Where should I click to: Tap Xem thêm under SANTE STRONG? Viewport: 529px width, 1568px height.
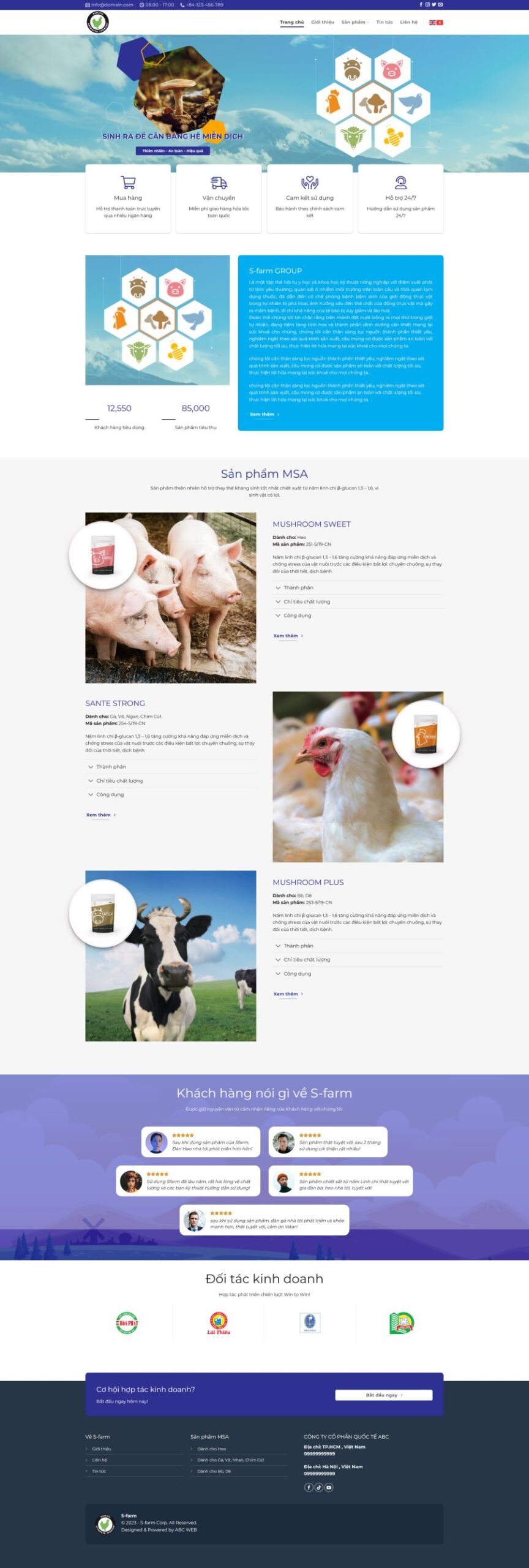click(x=100, y=815)
